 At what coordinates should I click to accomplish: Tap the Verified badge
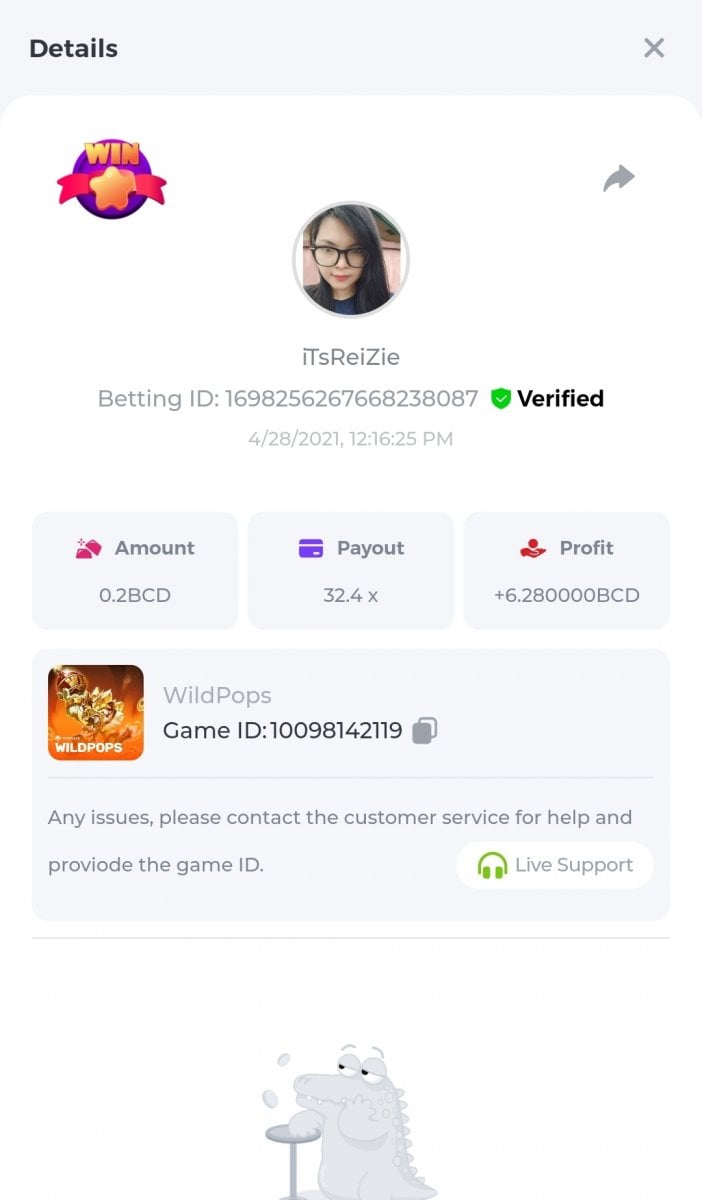547,399
